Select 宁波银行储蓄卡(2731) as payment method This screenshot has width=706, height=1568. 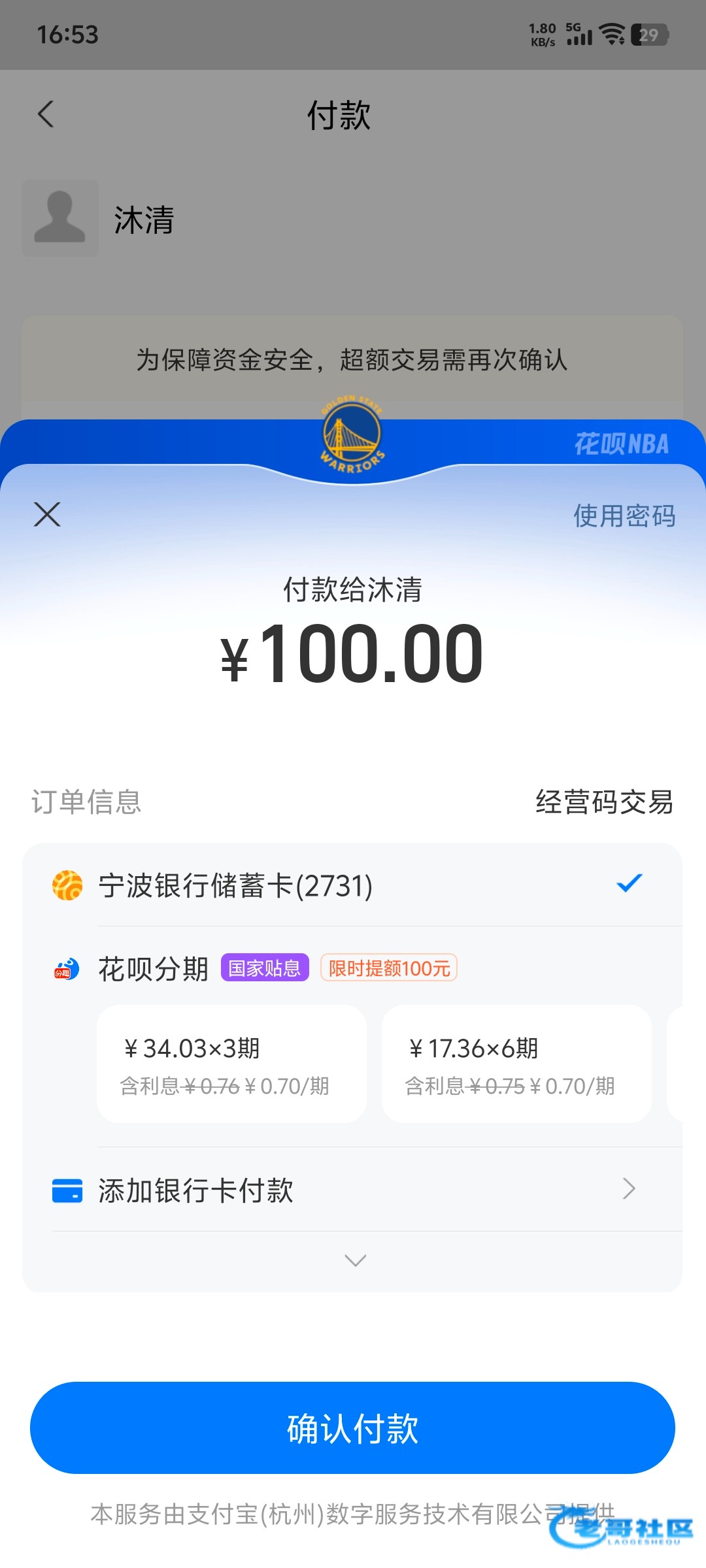353,885
